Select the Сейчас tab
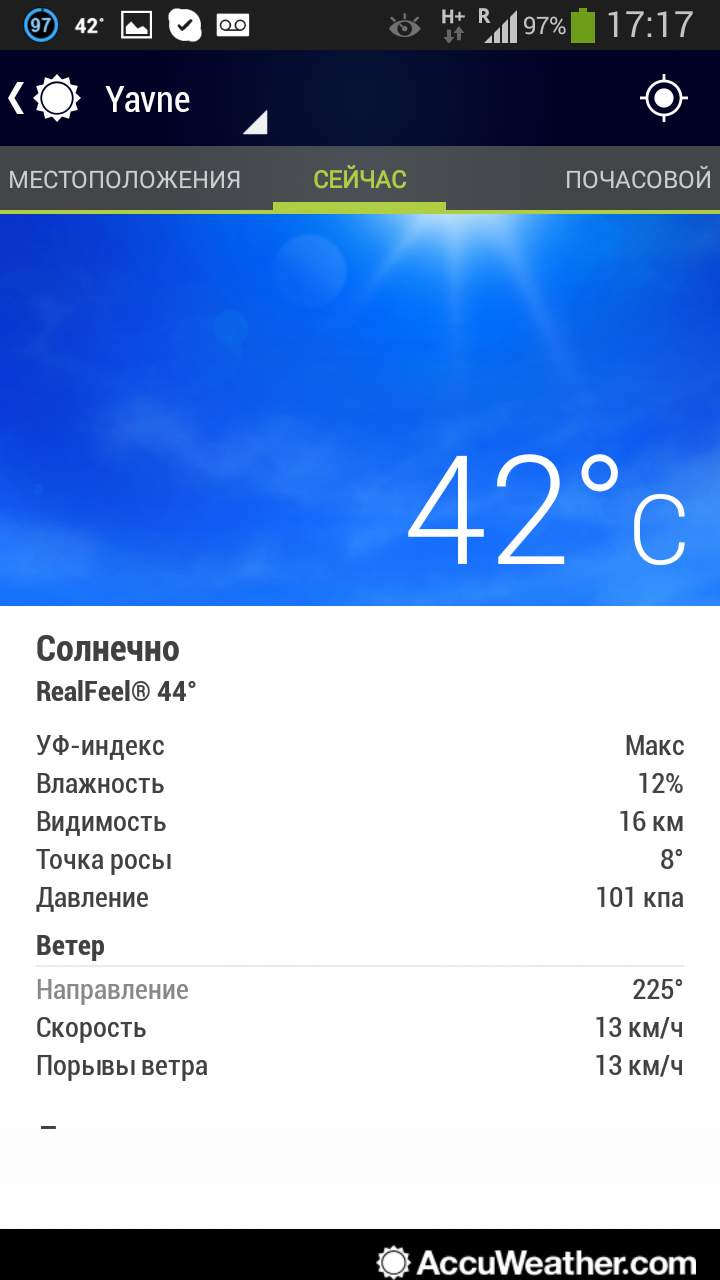This screenshot has height=1280, width=720. (360, 180)
